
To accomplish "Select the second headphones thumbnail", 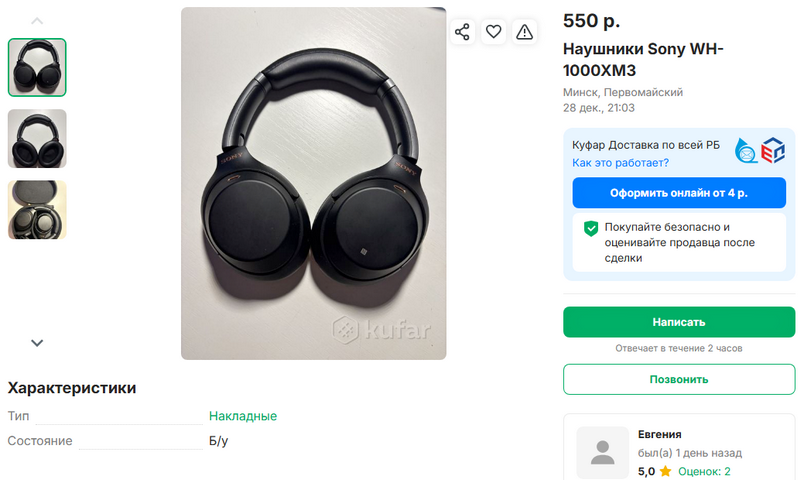I will coord(37,138).
